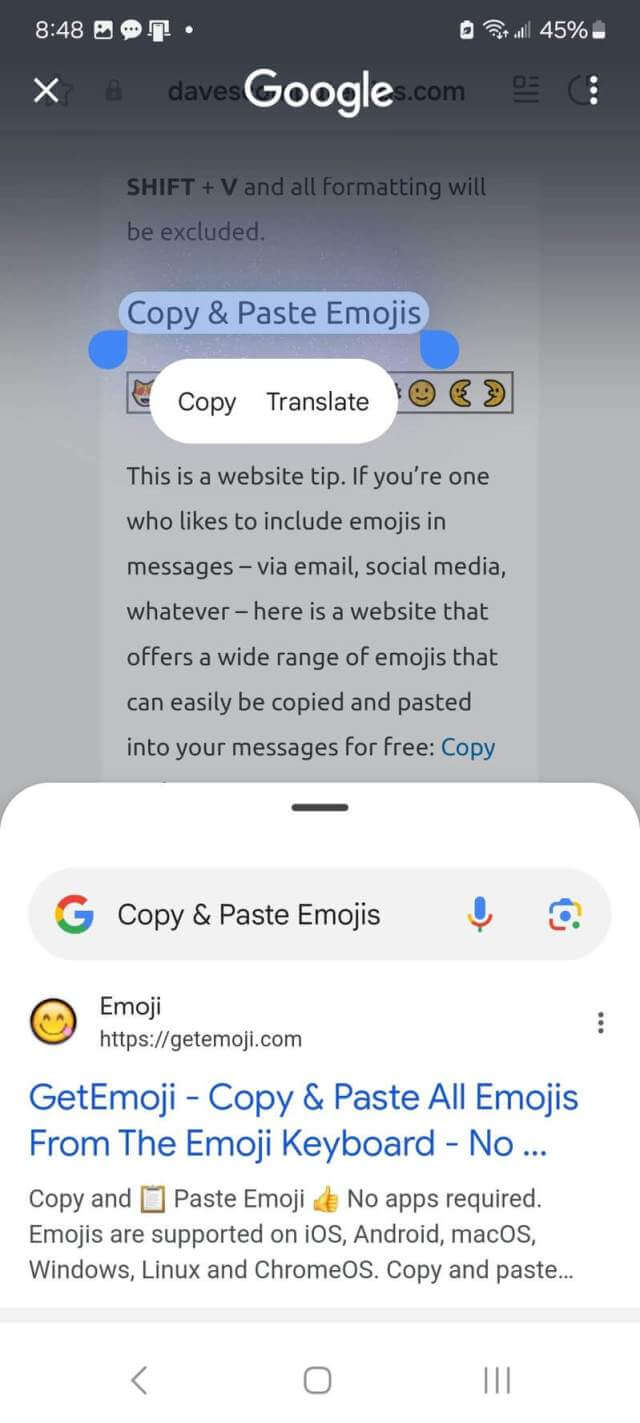Start voice search with the microphone
The width and height of the screenshot is (640, 1423).
point(480,914)
